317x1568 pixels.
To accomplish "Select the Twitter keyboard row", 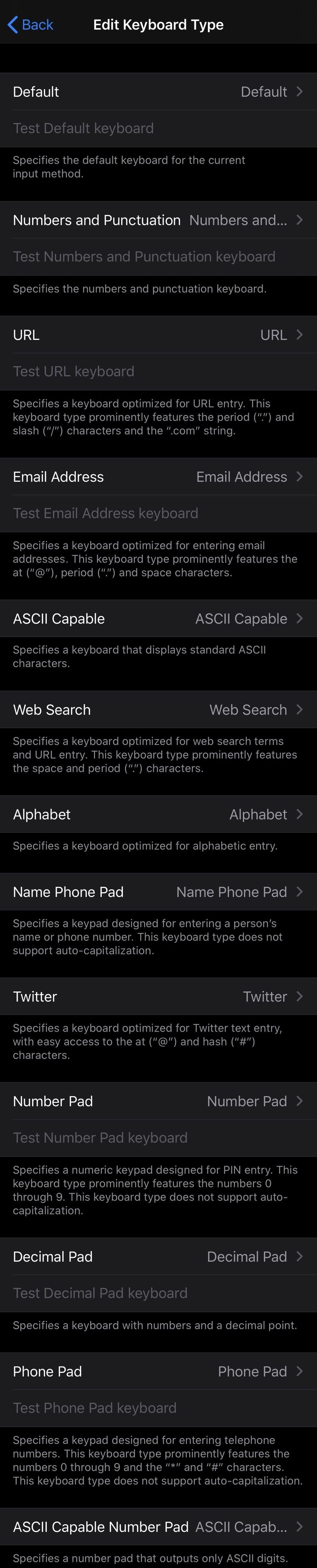I will click(158, 996).
